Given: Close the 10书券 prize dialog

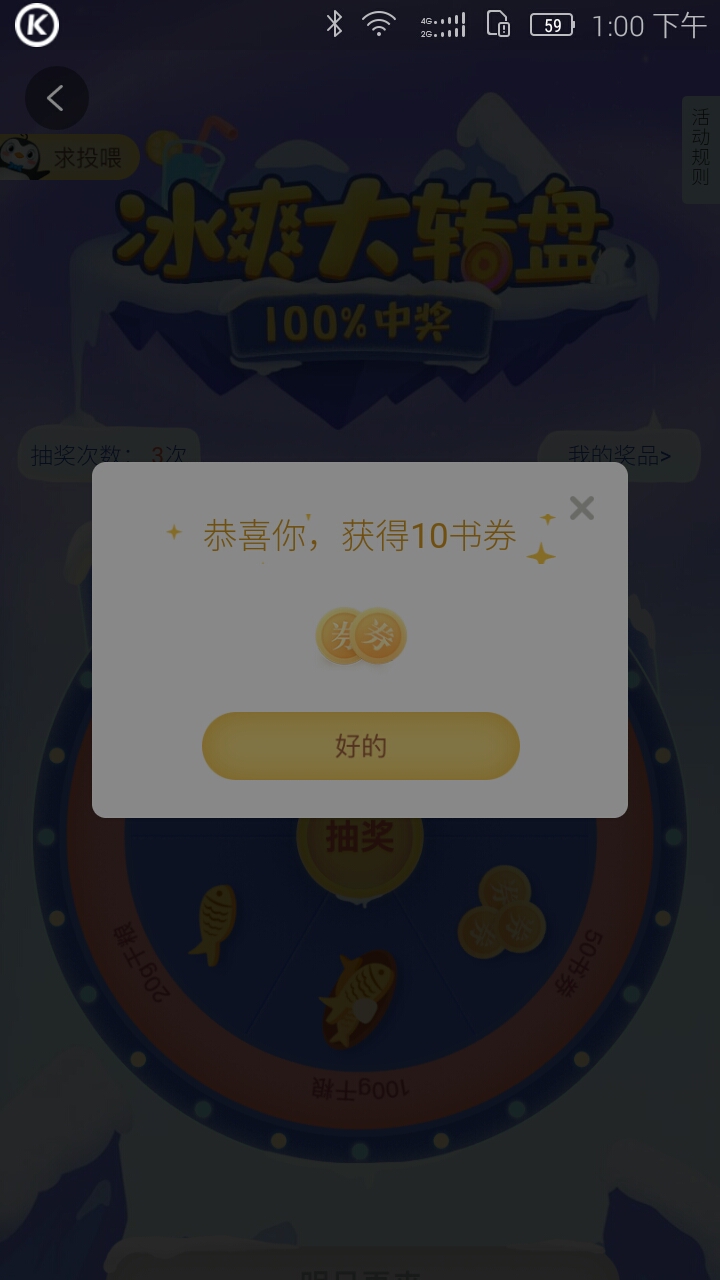Looking at the screenshot, I should [582, 508].
